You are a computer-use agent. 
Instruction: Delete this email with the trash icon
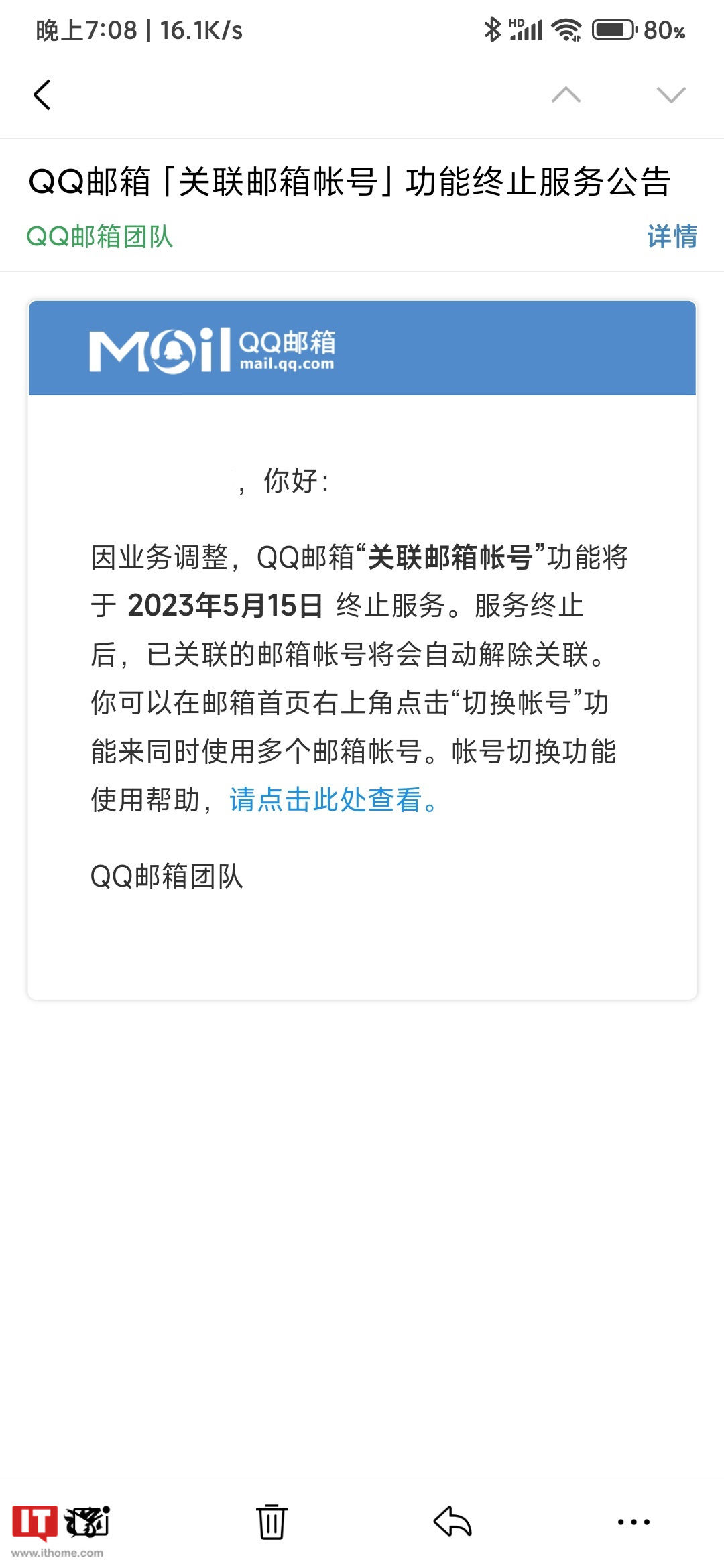tap(271, 1522)
